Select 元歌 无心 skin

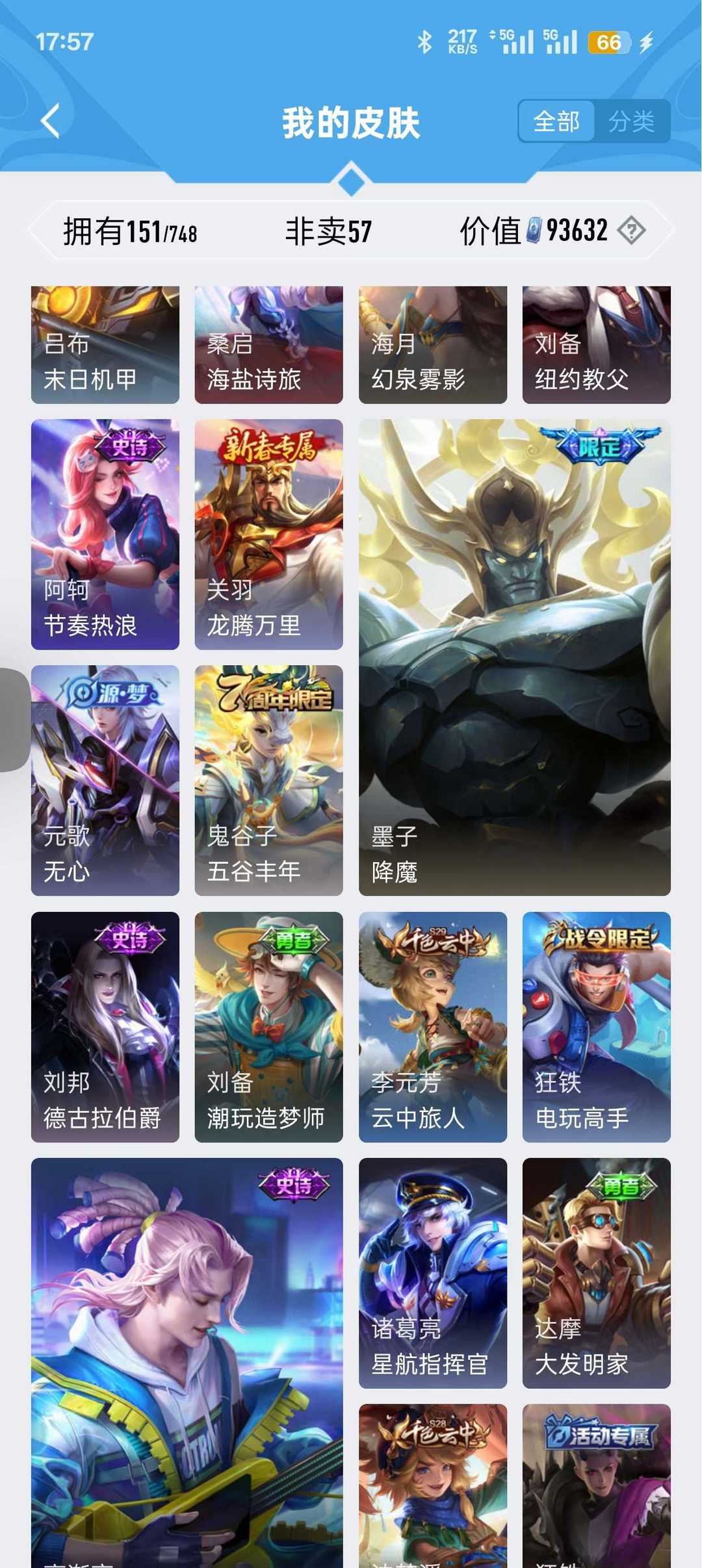pyautogui.click(x=105, y=780)
